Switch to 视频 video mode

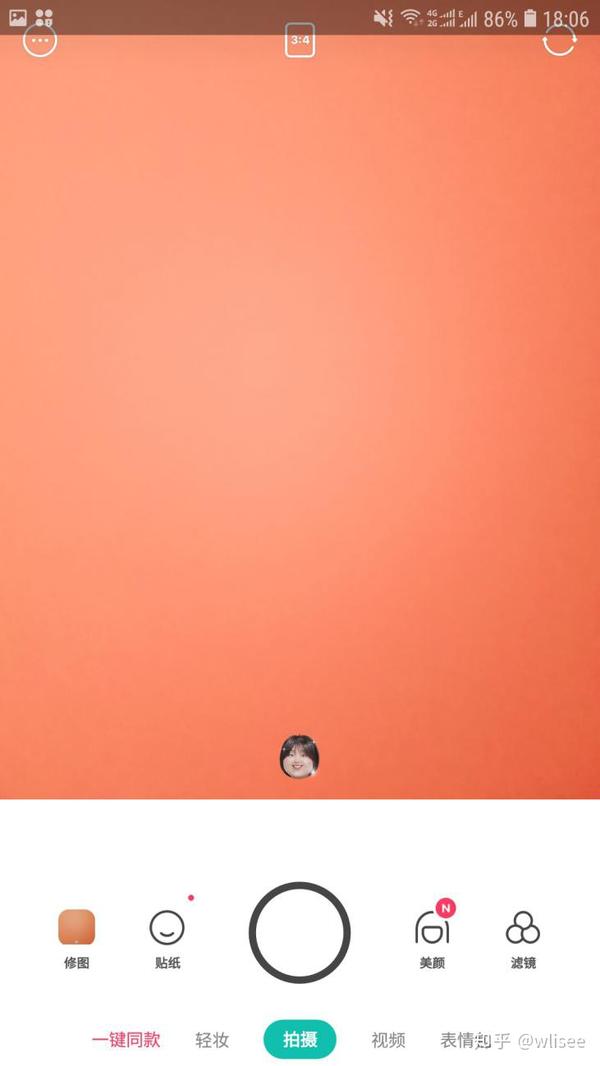[x=388, y=1040]
